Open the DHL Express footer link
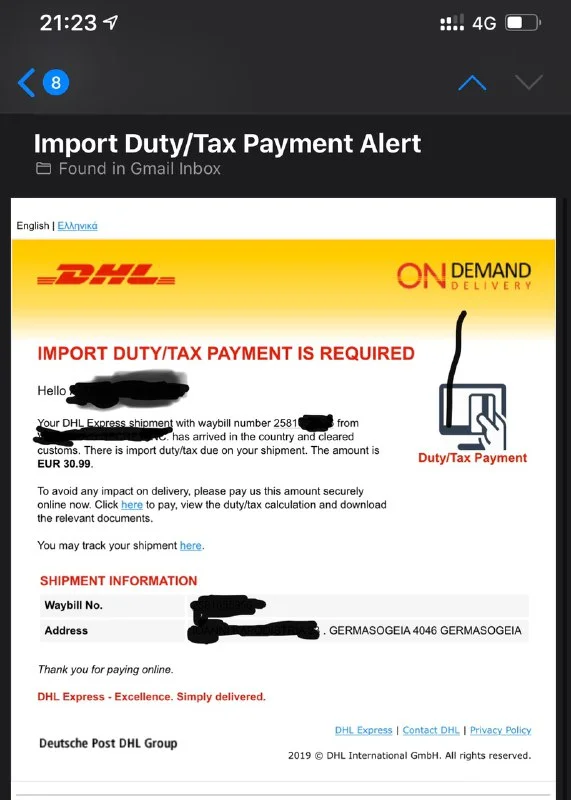The image size is (571, 800). [363, 730]
